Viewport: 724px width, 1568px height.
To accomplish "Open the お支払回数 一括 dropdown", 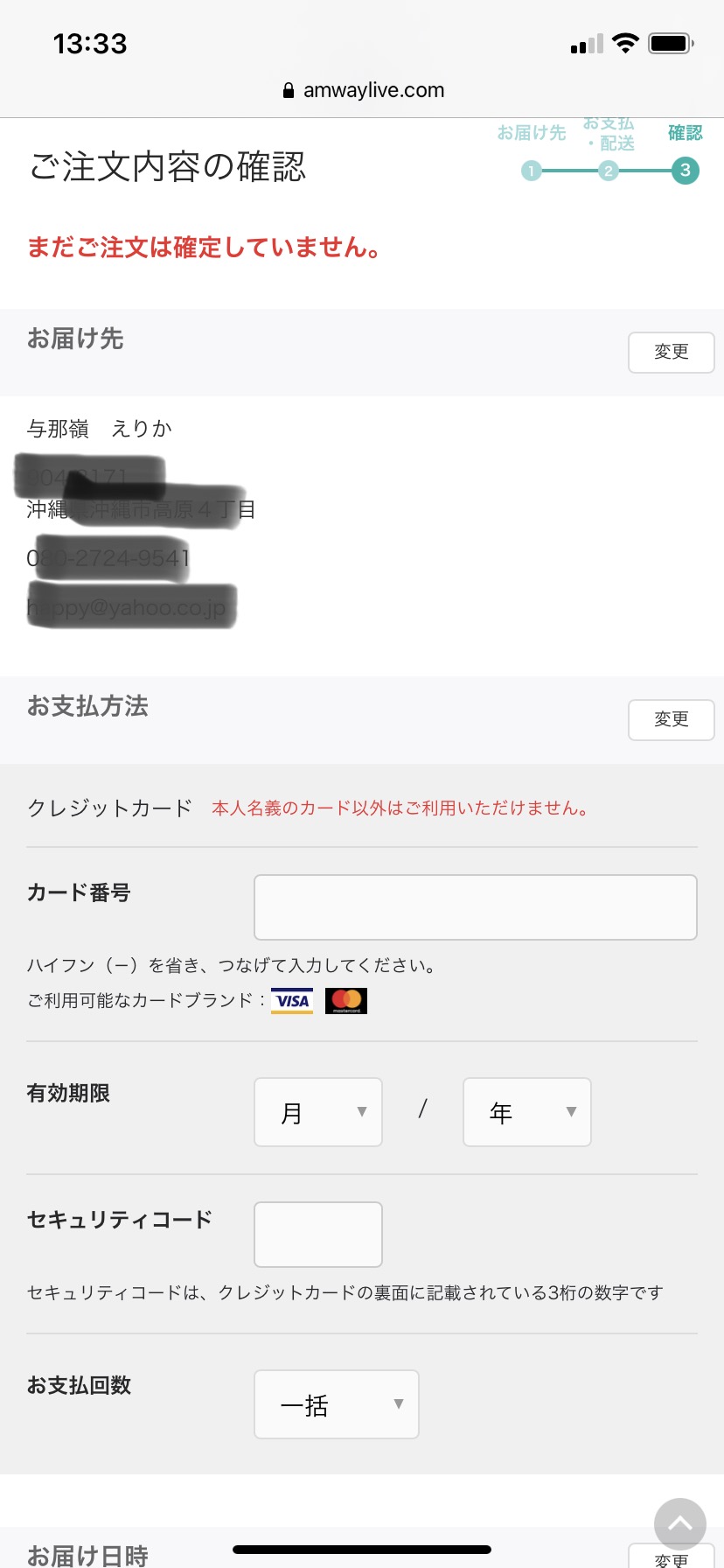I will click(337, 1404).
